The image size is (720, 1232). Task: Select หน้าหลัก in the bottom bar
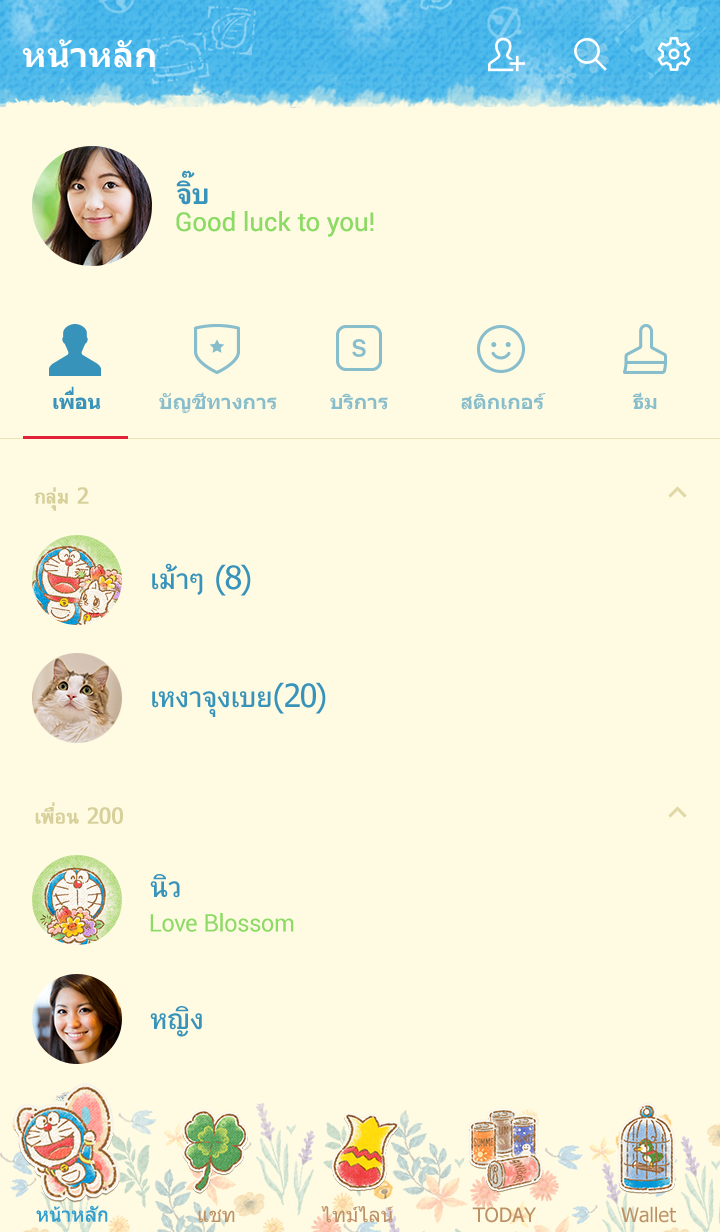pos(70,1160)
